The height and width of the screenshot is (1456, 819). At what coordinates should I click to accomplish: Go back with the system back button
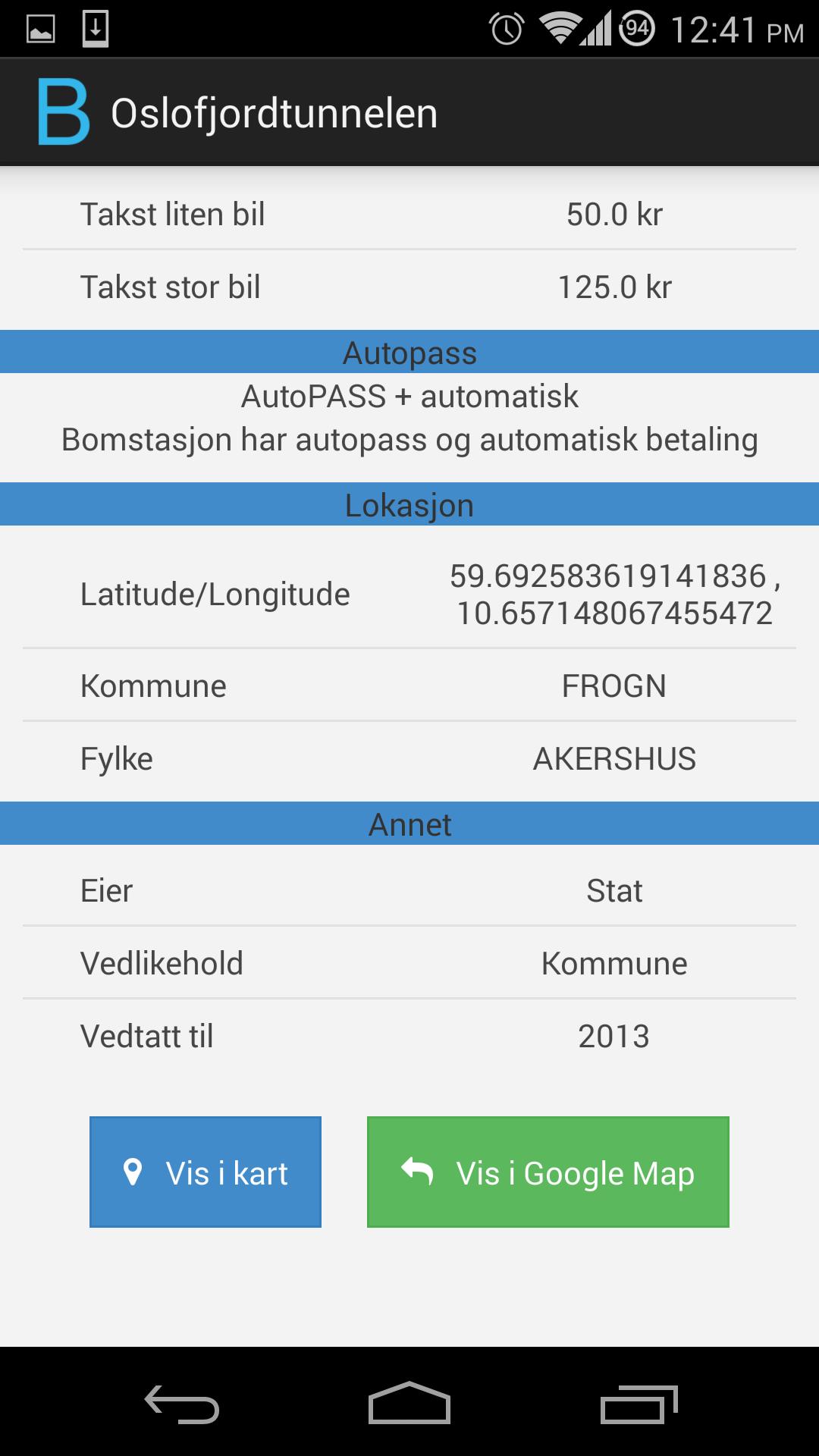(x=182, y=1404)
